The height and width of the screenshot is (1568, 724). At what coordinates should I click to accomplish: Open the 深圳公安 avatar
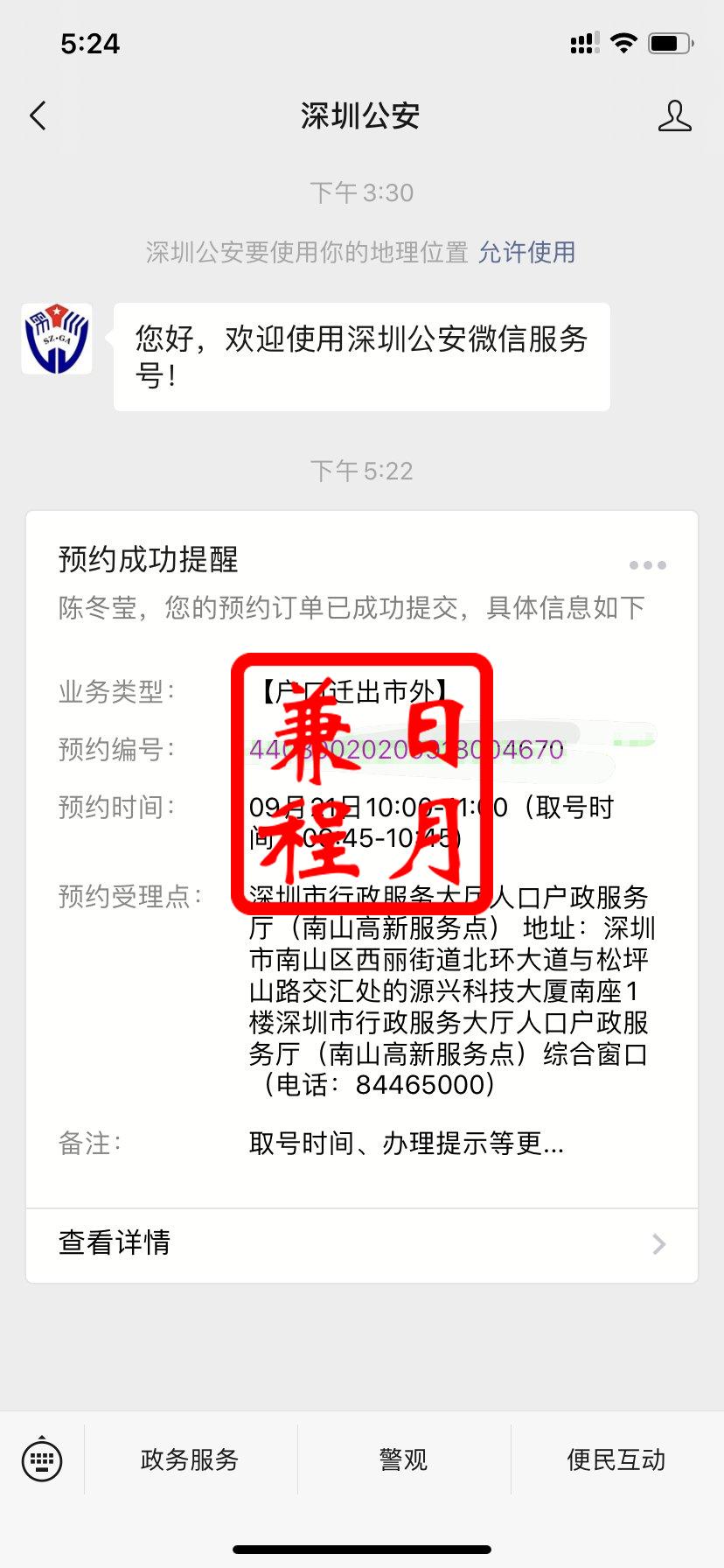tap(57, 339)
